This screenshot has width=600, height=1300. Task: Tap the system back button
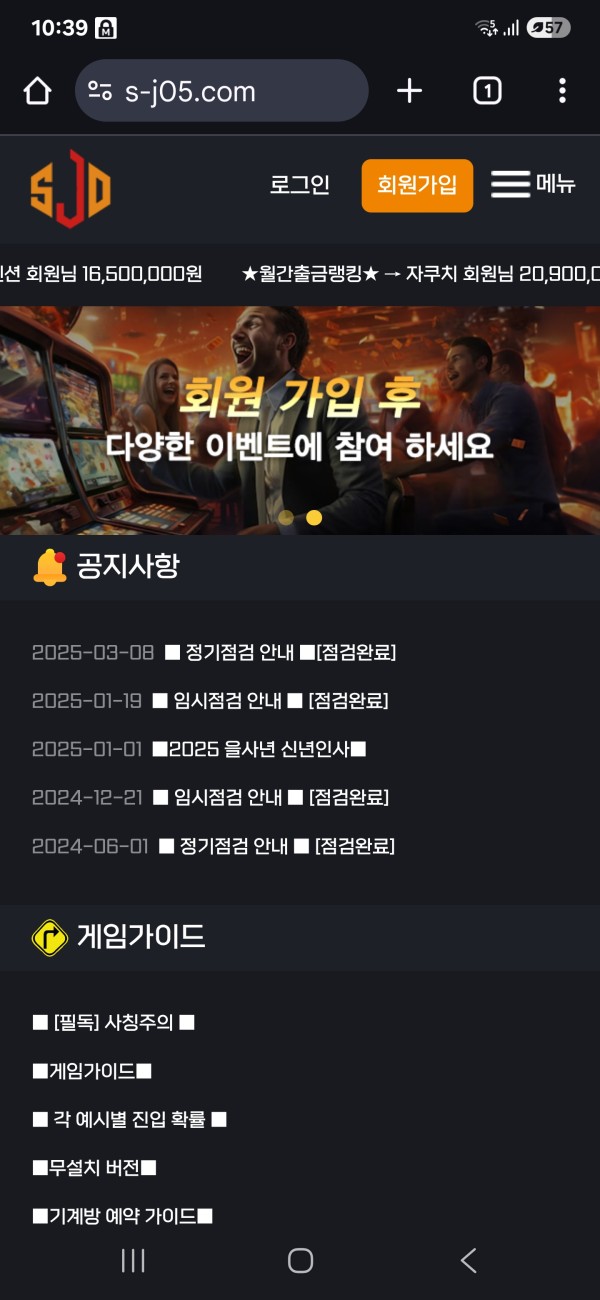pos(468,1261)
